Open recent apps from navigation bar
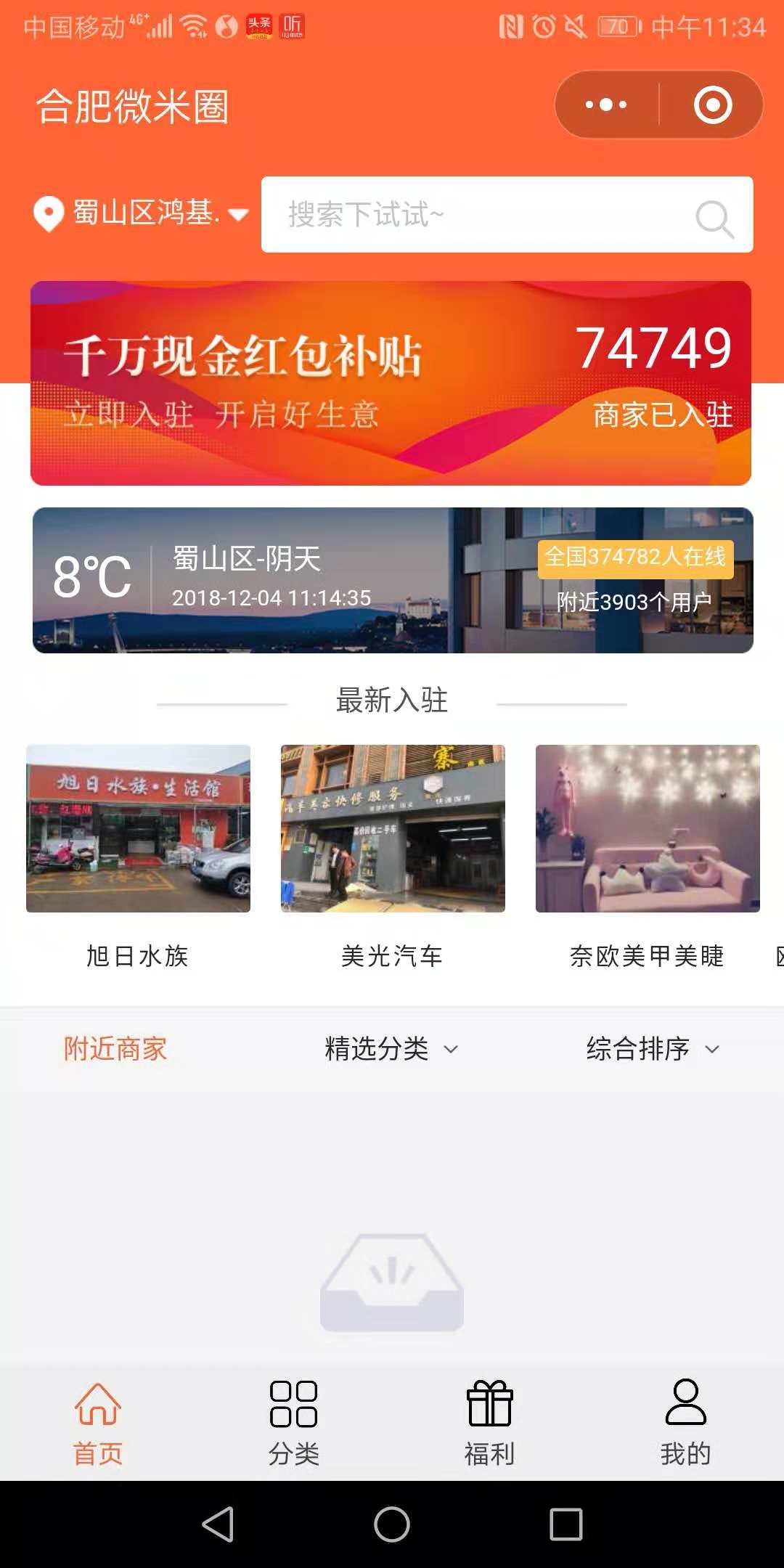 pyautogui.click(x=566, y=1524)
